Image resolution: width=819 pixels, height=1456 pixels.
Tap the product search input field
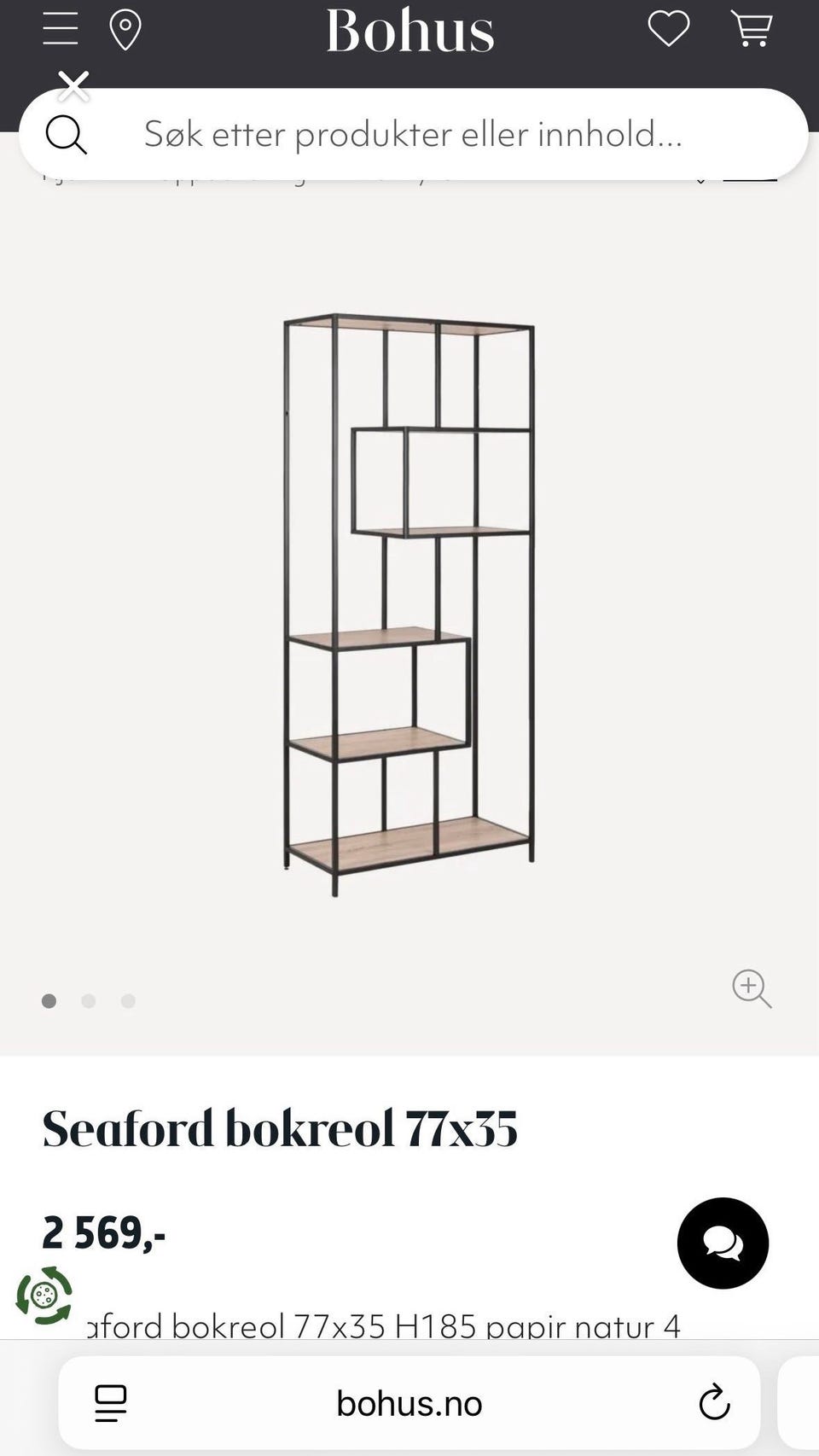(x=409, y=134)
